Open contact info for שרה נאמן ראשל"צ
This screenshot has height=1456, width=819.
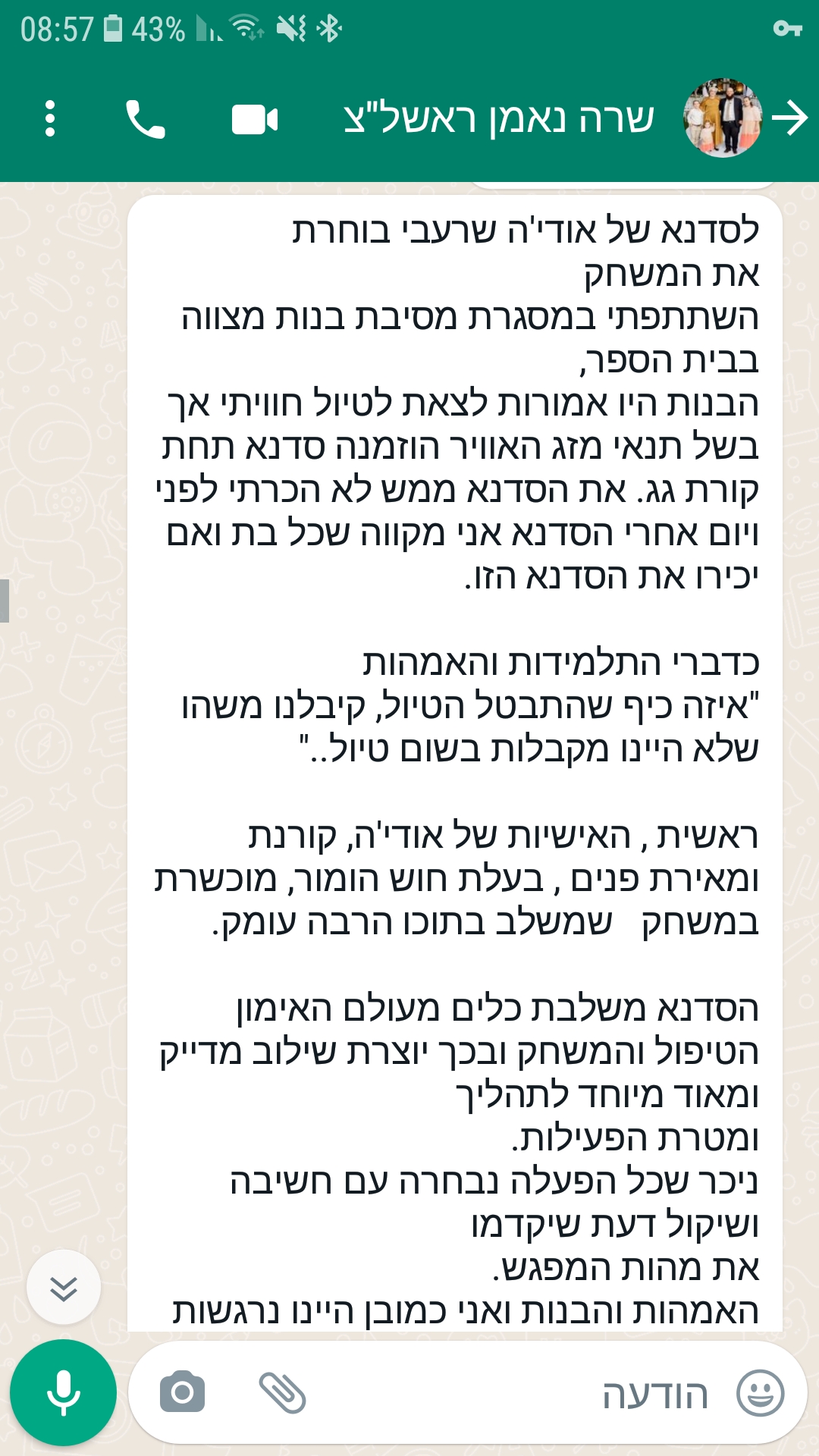point(498,120)
